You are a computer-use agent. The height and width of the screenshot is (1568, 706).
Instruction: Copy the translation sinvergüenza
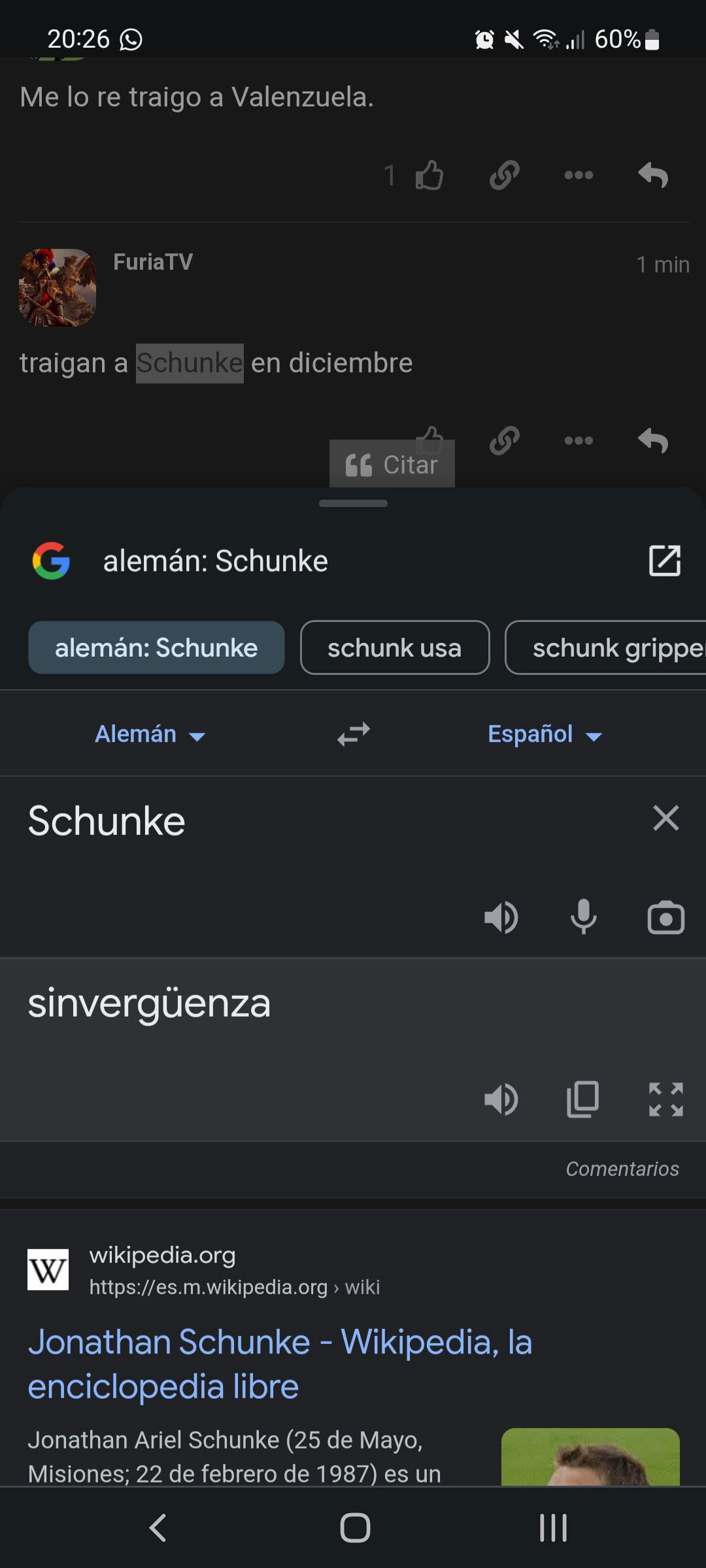(582, 1100)
